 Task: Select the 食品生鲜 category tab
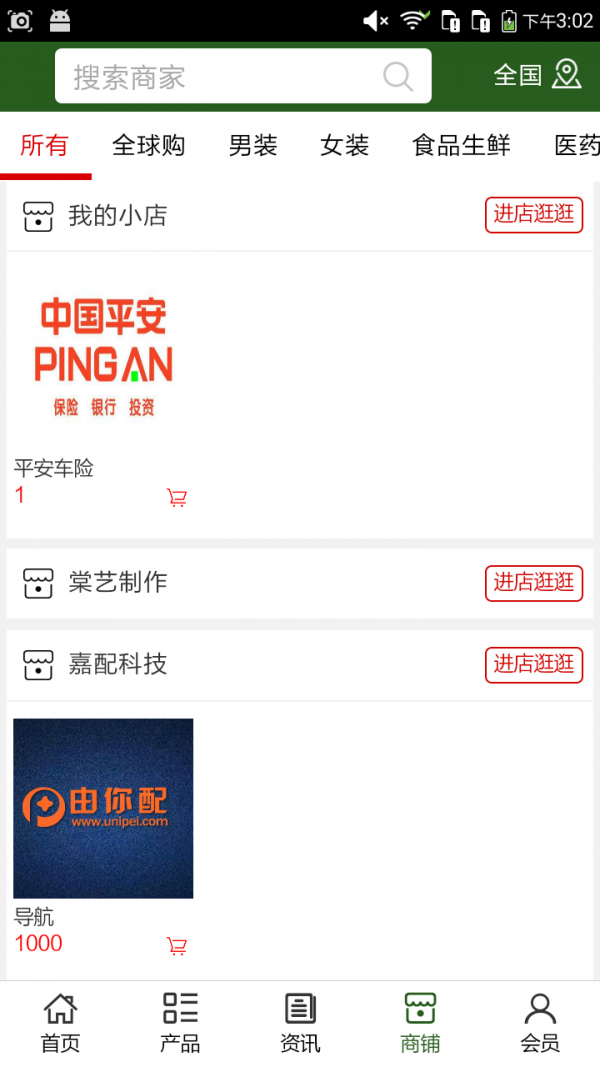tap(461, 146)
